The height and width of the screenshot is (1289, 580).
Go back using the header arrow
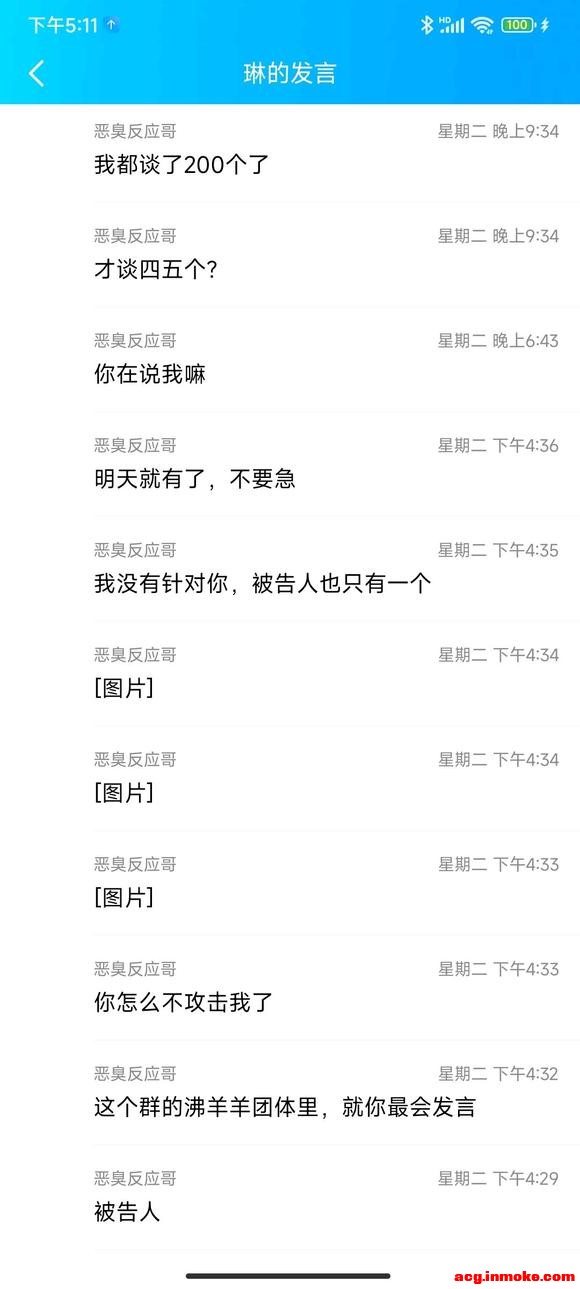pyautogui.click(x=37, y=73)
